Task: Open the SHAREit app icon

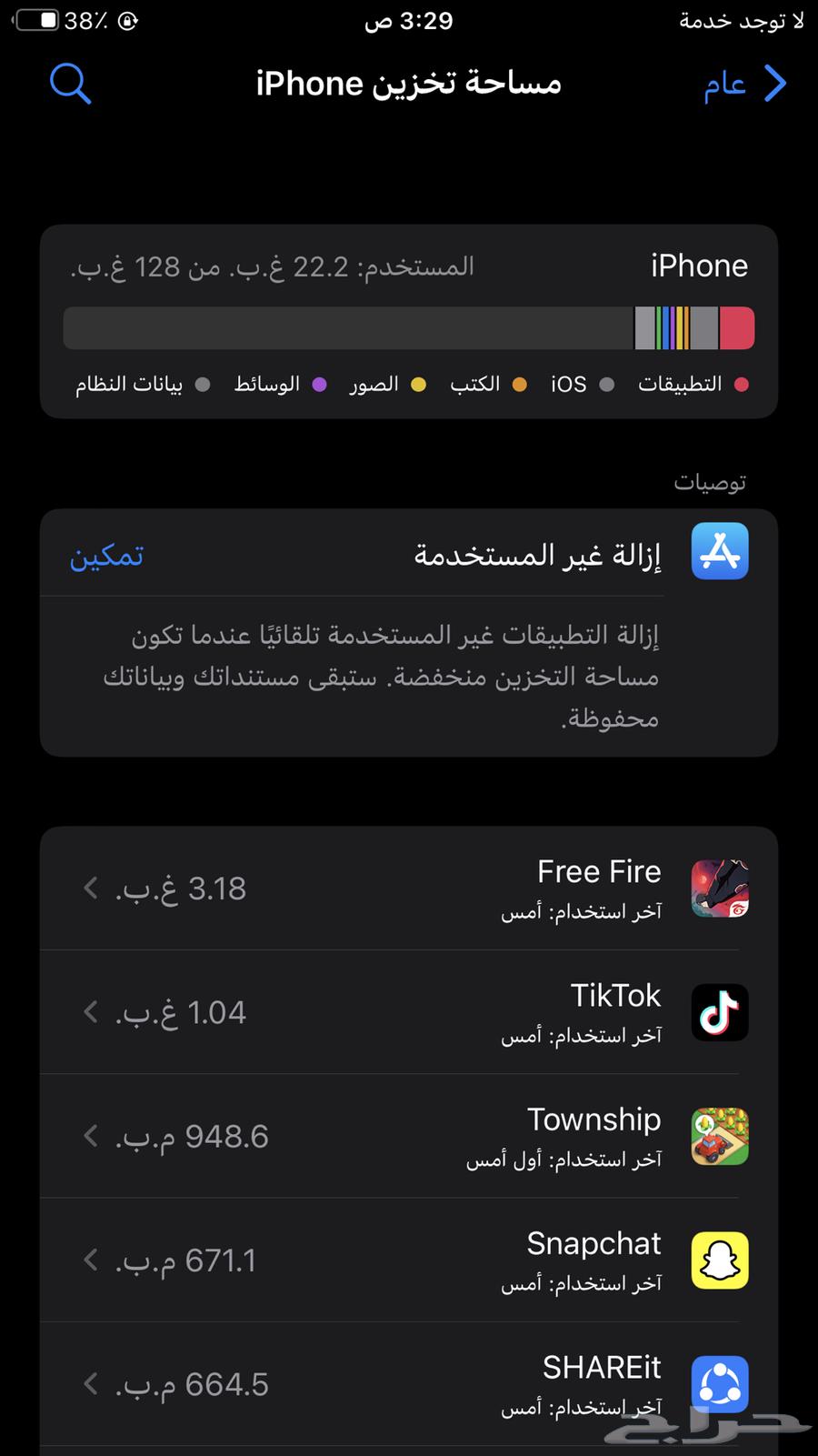Action: pos(719,1384)
